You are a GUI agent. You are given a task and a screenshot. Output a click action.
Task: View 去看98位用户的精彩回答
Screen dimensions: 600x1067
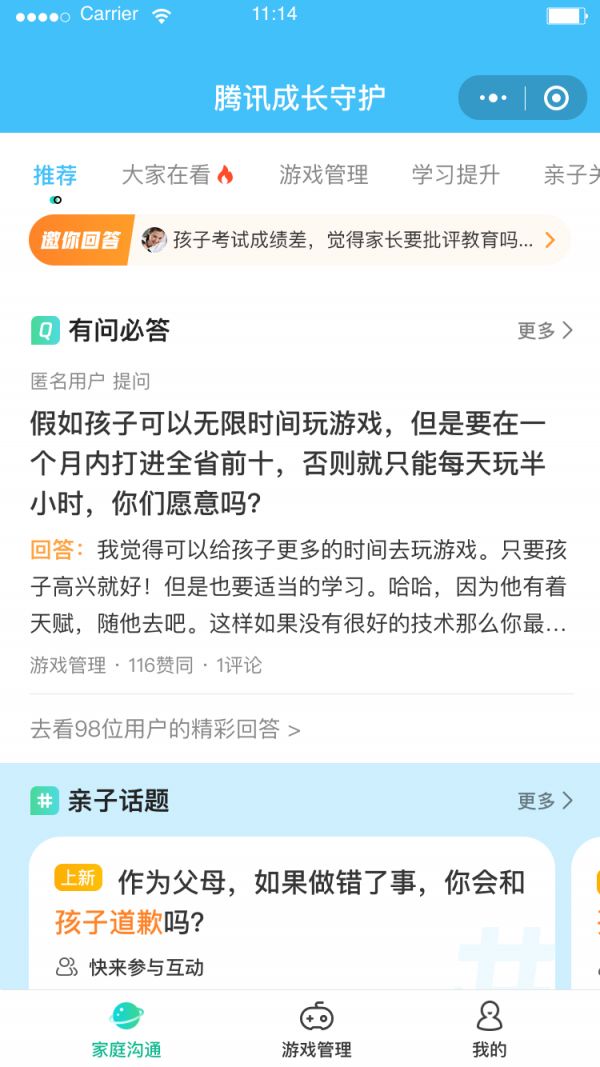point(165,729)
